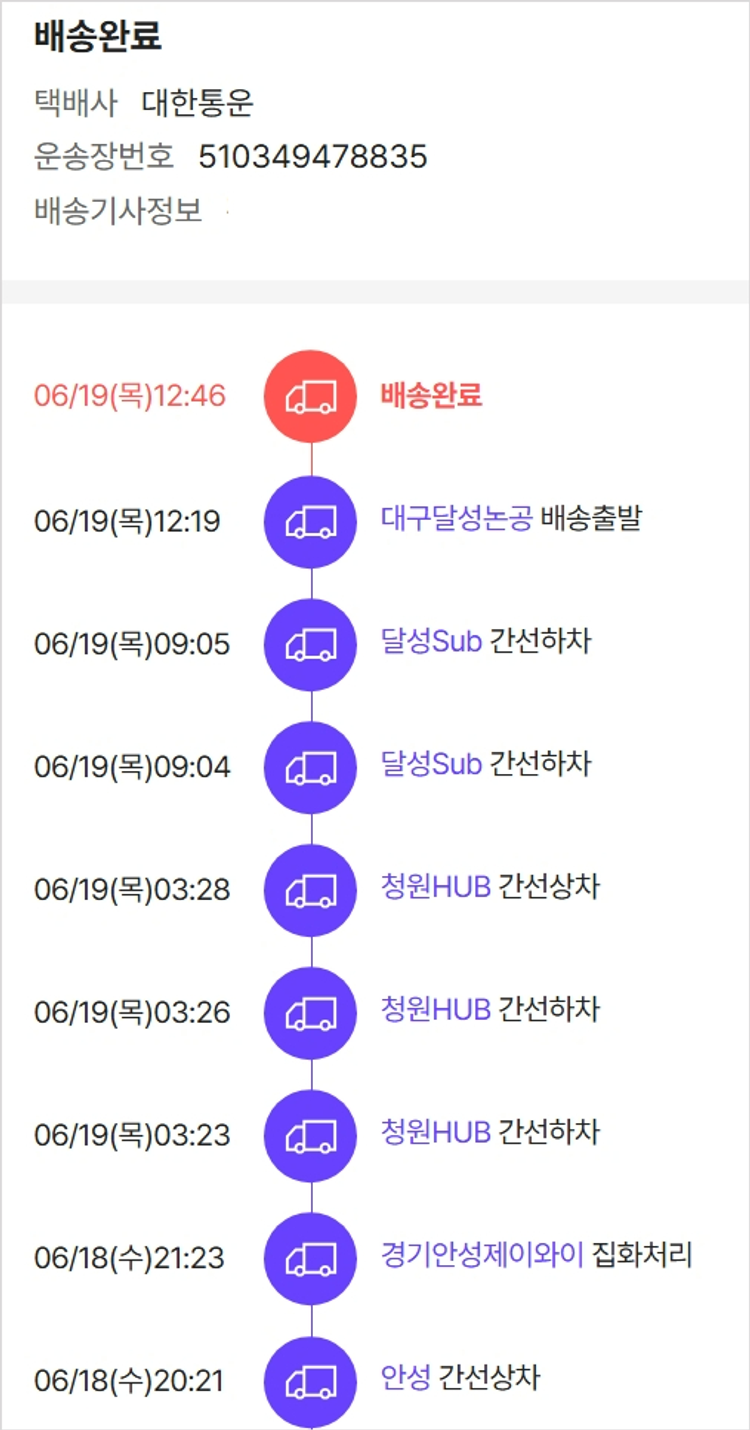Image resolution: width=750 pixels, height=1430 pixels.
Task: Tap 청원HUB in the 간선상차 entry
Action: click(x=435, y=886)
